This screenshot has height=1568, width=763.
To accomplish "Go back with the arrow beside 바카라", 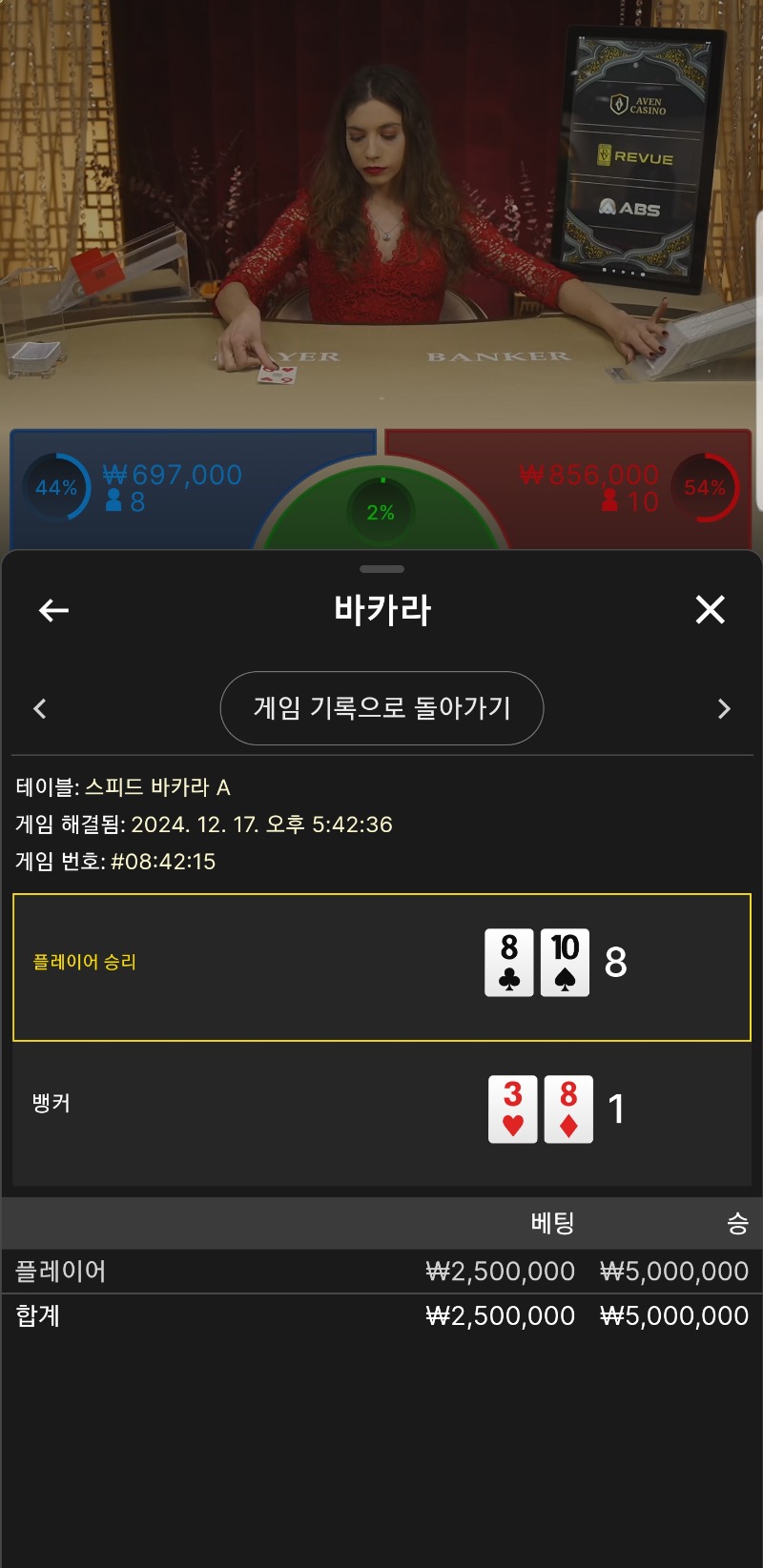I will [53, 610].
